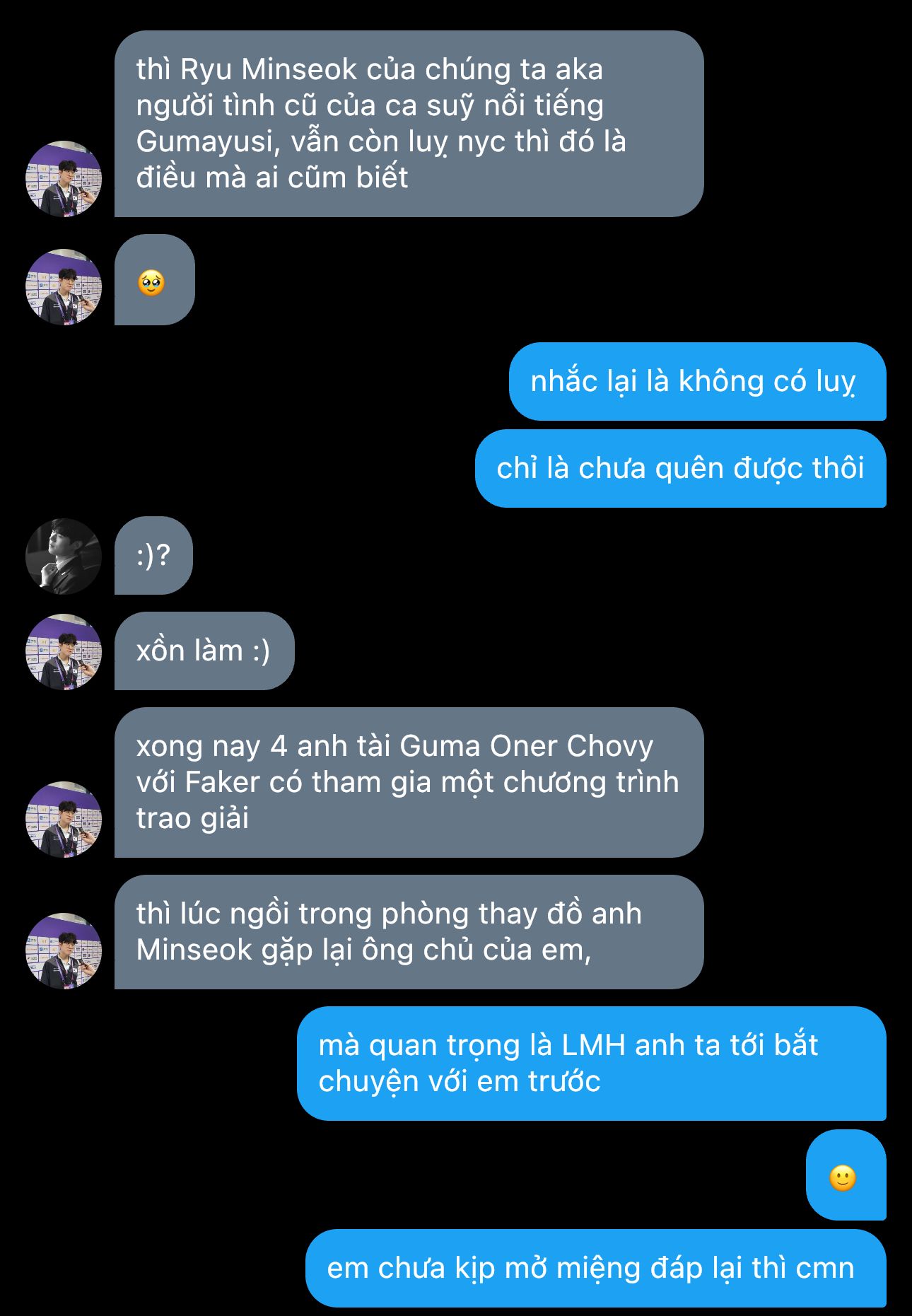The width and height of the screenshot is (912, 1316).
Task: Open the avatar next to the "phòng thay đồ" message
Action: pos(64,950)
